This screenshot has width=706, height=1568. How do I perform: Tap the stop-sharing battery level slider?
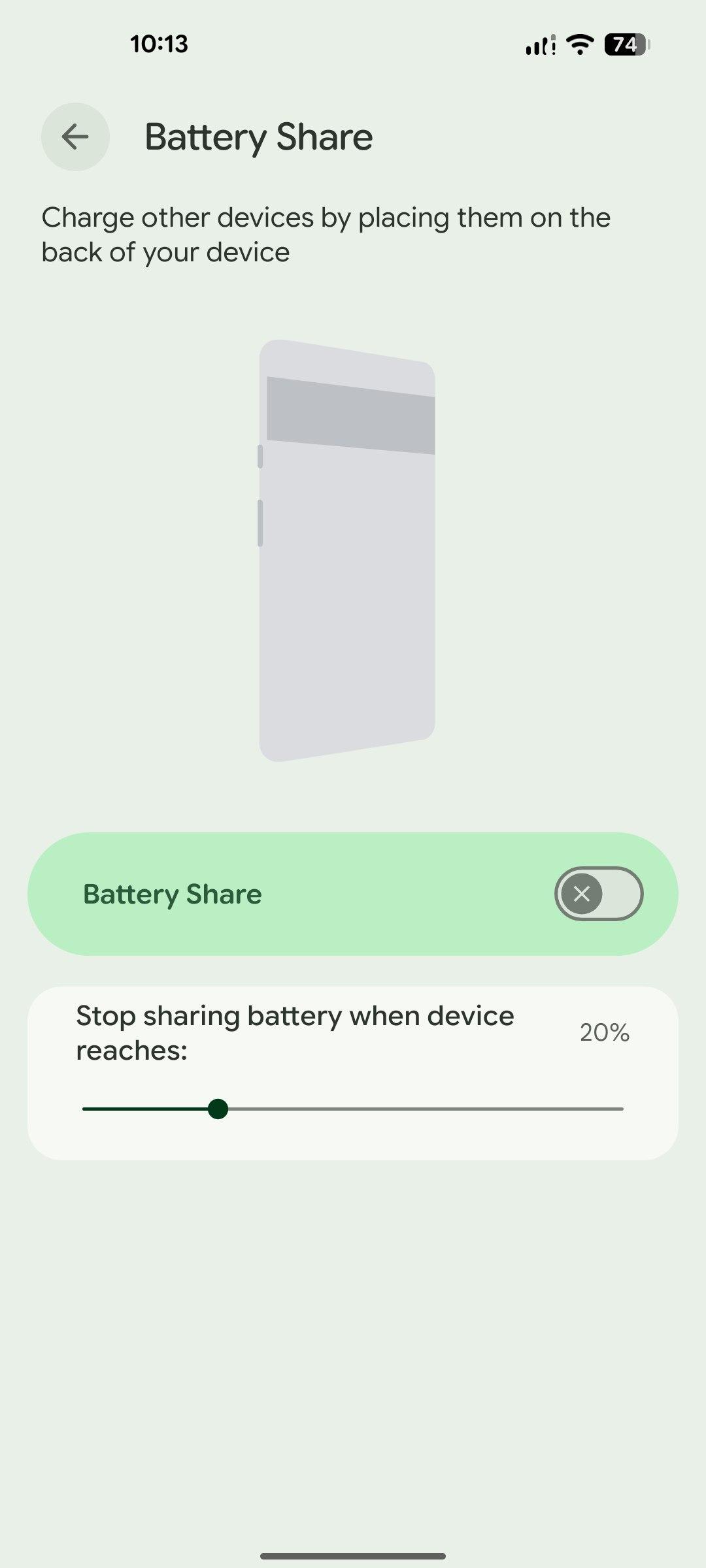[x=353, y=1109]
